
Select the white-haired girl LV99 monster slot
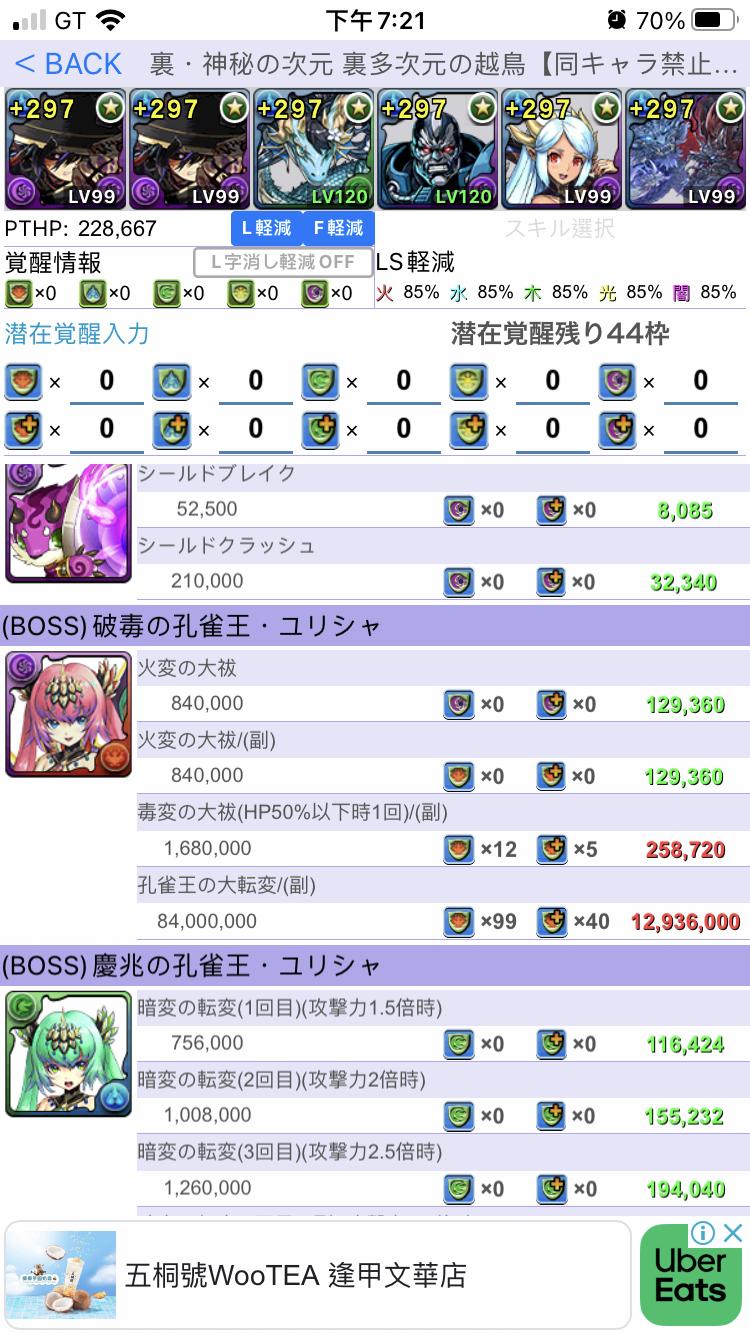(x=560, y=149)
